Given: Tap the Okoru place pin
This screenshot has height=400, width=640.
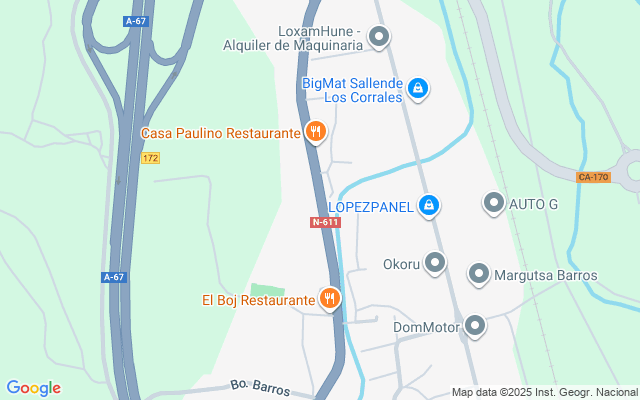Looking at the screenshot, I should 435,264.
